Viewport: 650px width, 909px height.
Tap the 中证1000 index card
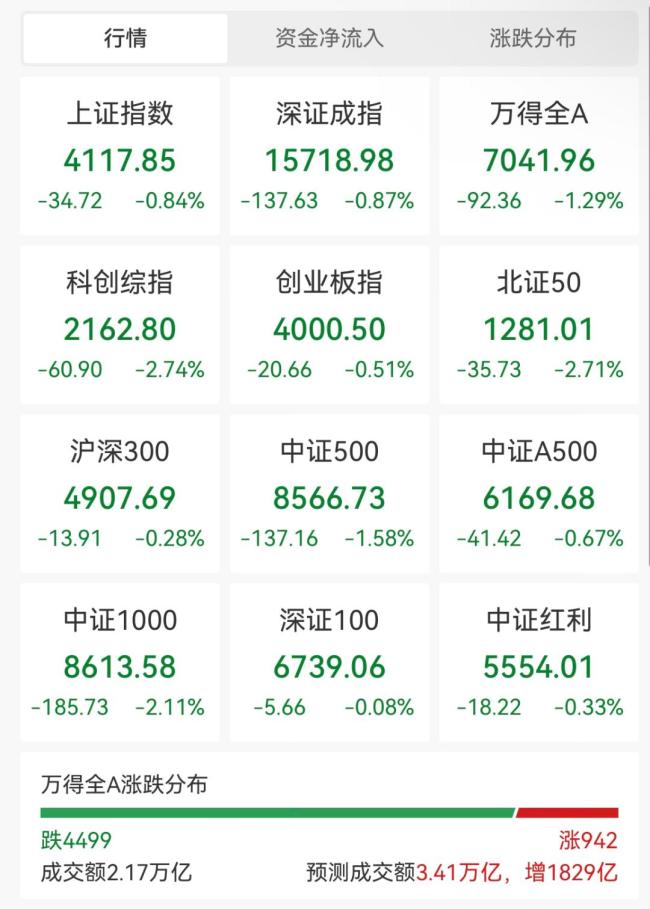[120, 662]
